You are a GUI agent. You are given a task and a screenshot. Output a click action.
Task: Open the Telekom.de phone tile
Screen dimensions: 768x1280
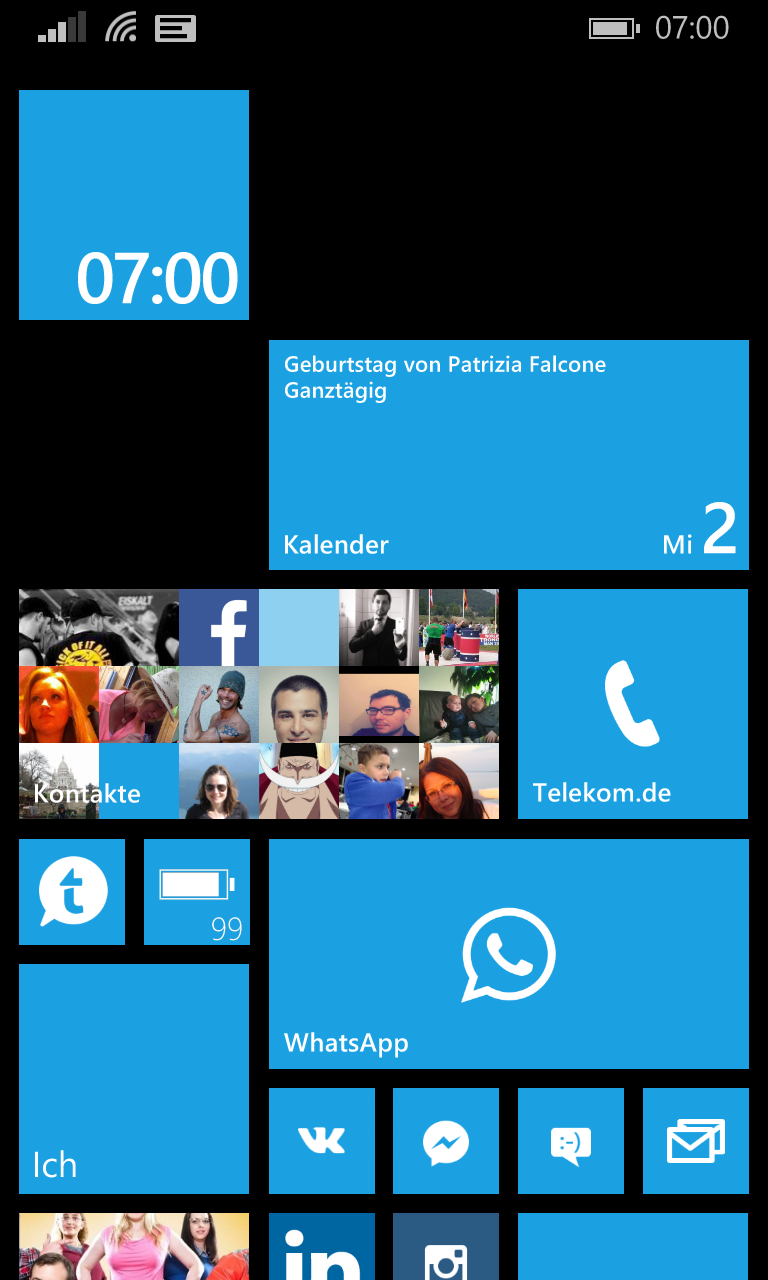(x=633, y=704)
